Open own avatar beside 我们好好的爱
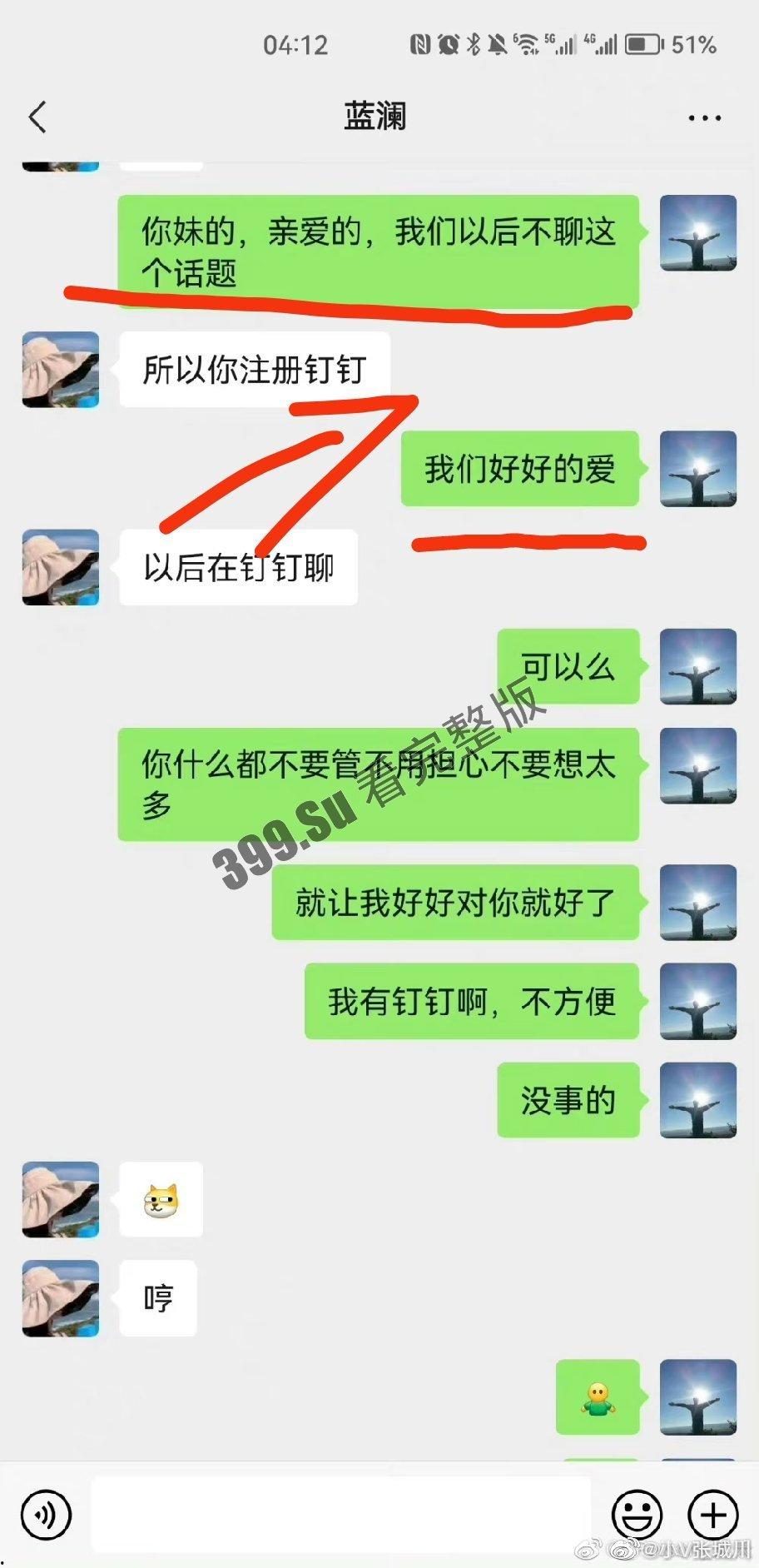 tap(698, 469)
